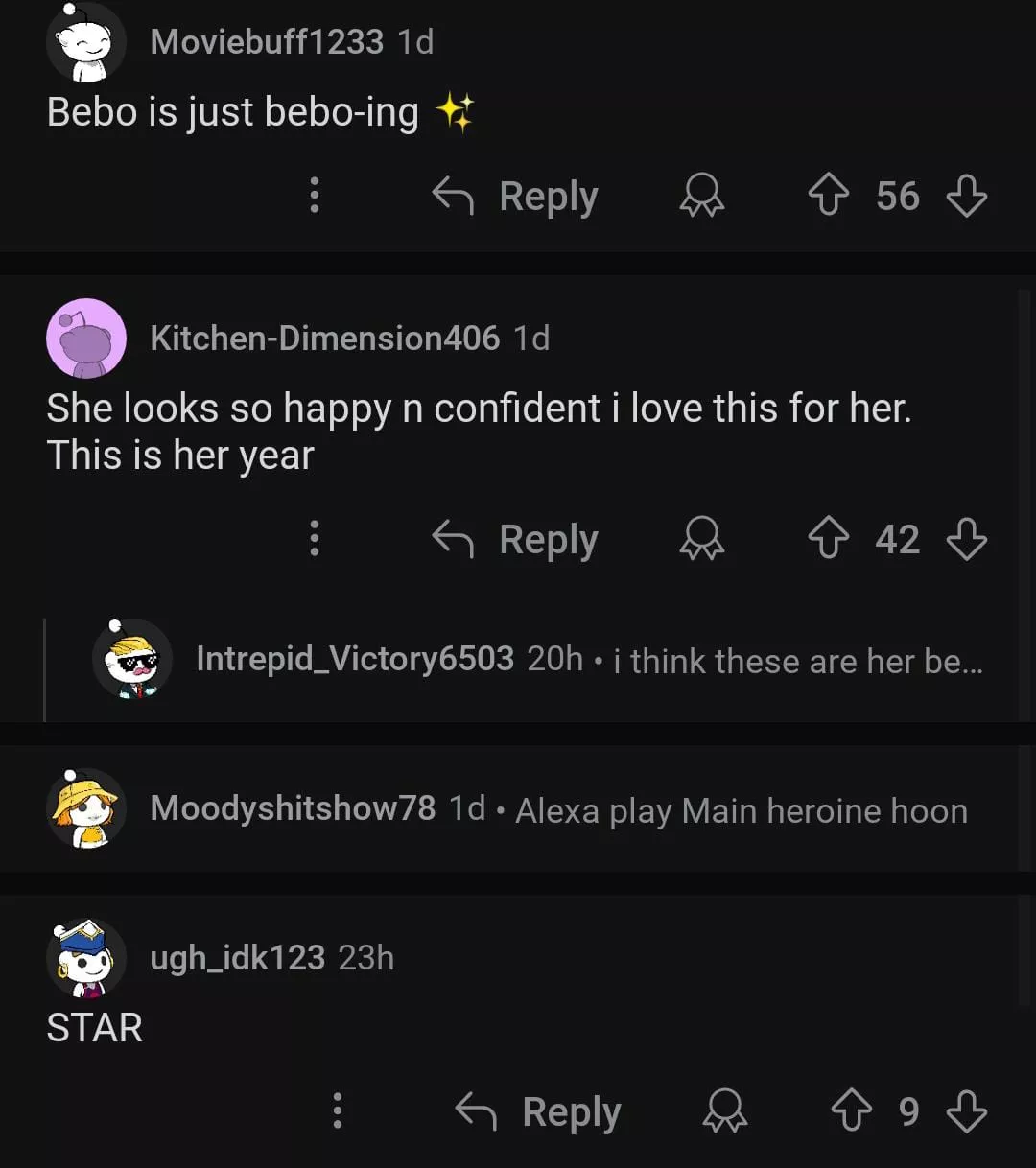Visit ugh_idk123's profile page

pyautogui.click(x=237, y=958)
